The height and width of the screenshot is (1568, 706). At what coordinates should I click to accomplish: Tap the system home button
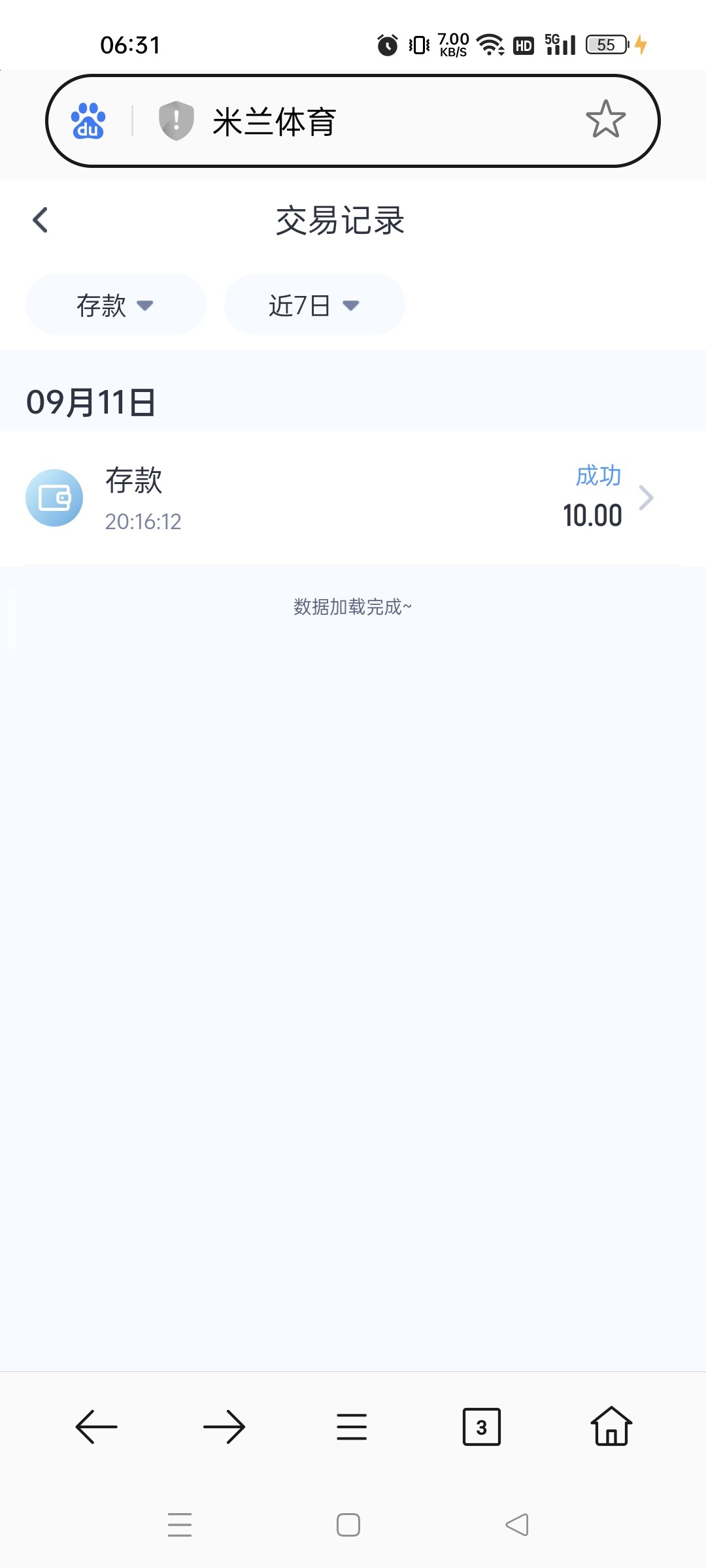click(348, 1525)
